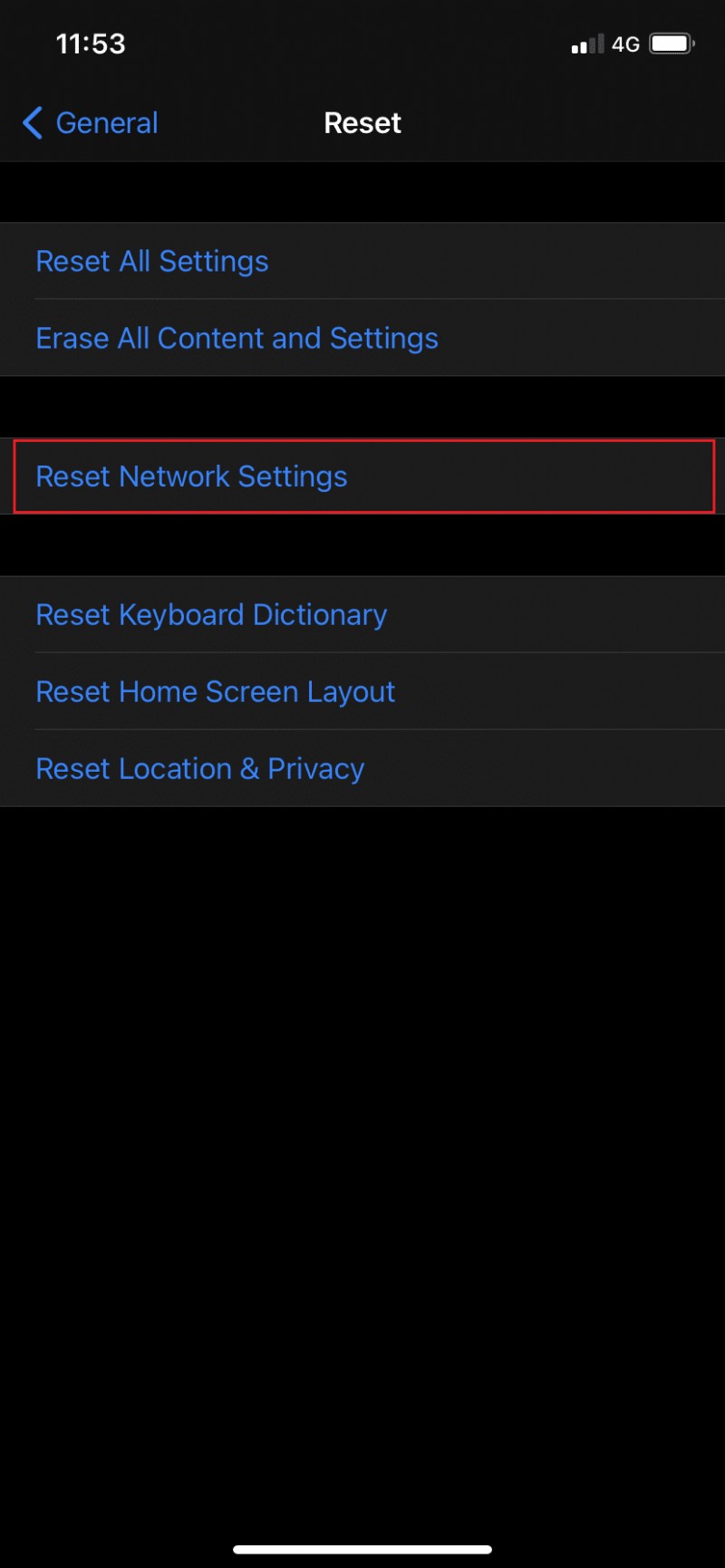Select the first reset option in list
This screenshot has width=725, height=1568.
point(151,261)
